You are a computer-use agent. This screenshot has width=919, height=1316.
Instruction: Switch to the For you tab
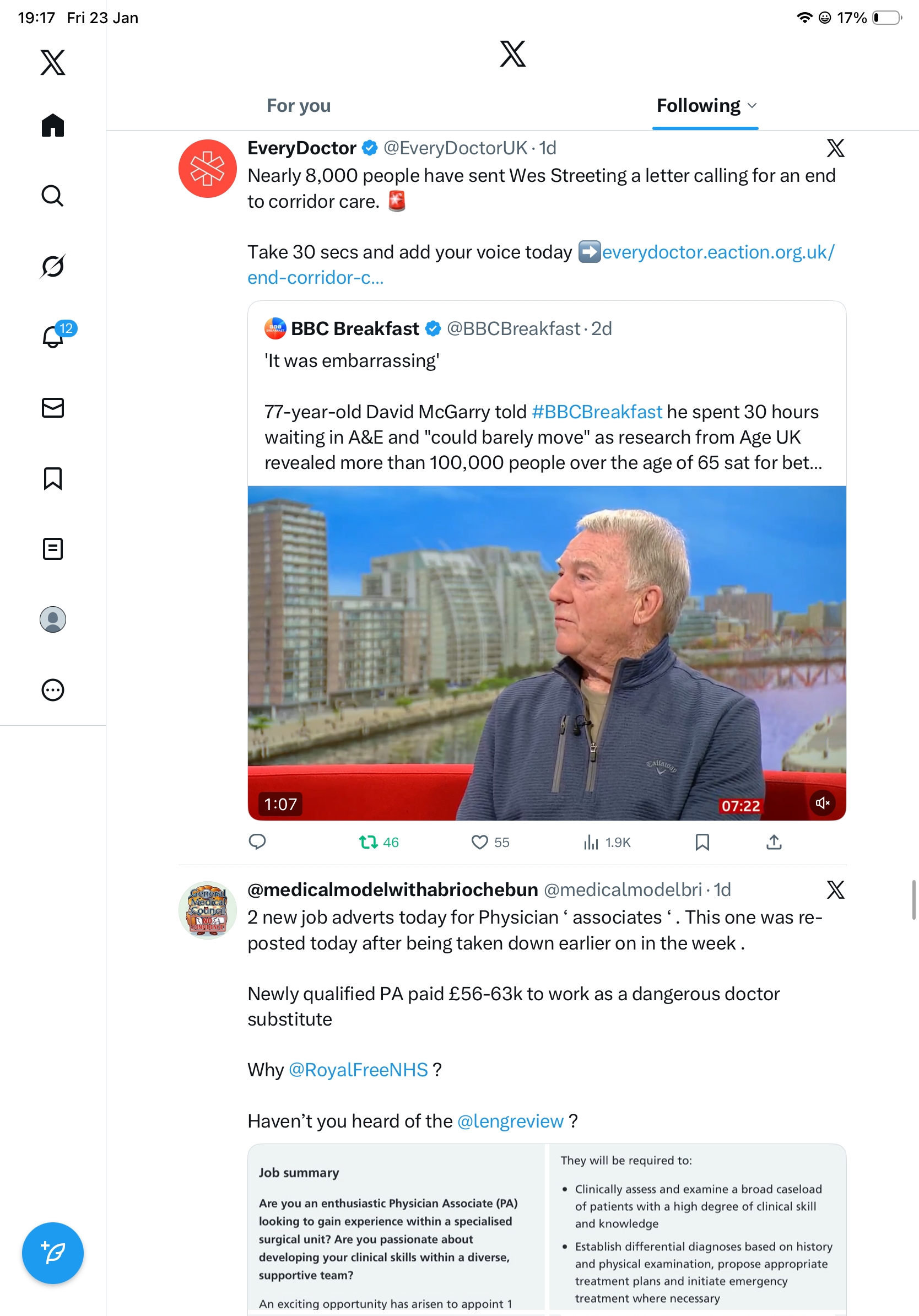tap(299, 106)
